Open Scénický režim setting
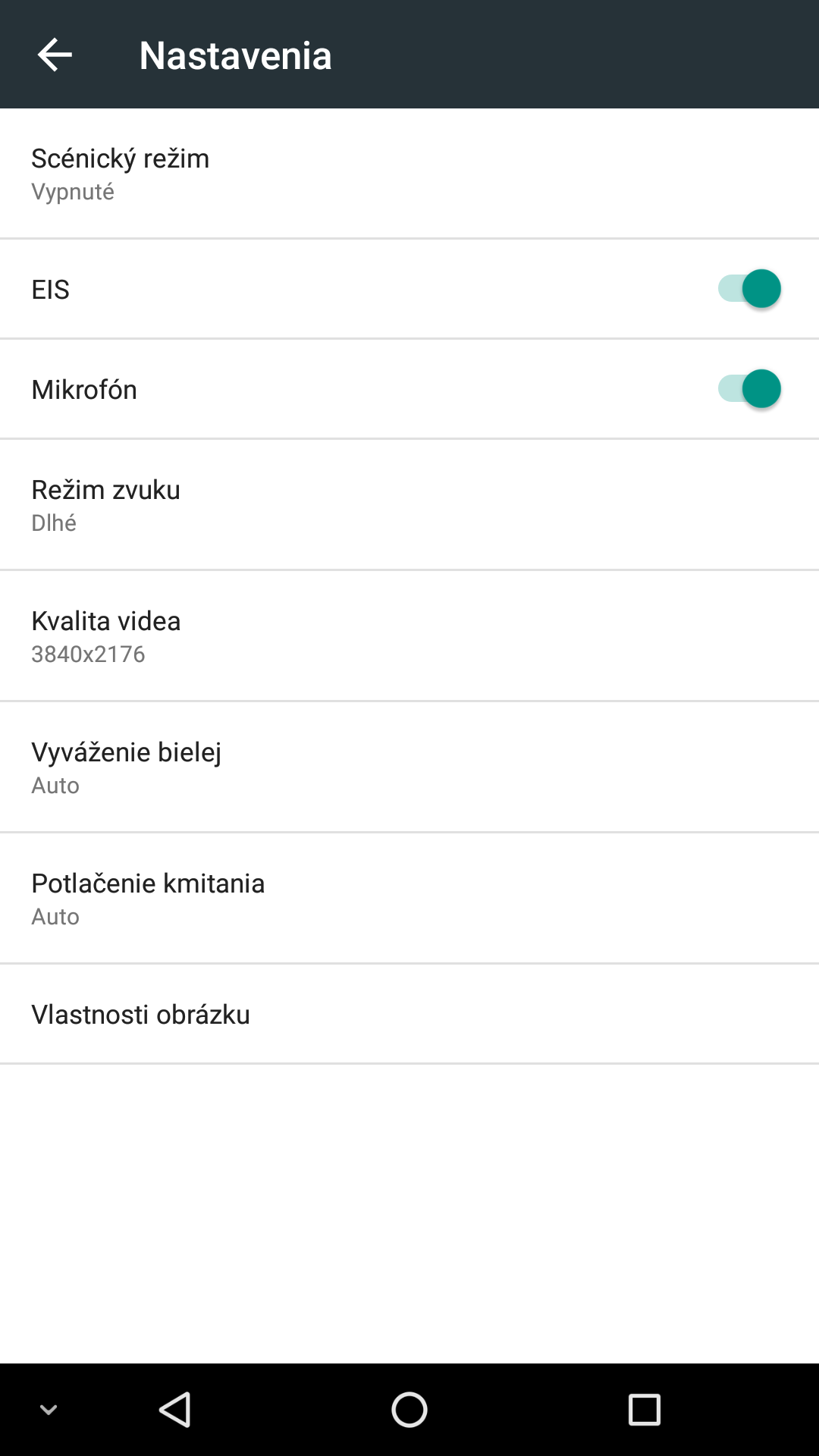This screenshot has height=1456, width=819. point(409,174)
